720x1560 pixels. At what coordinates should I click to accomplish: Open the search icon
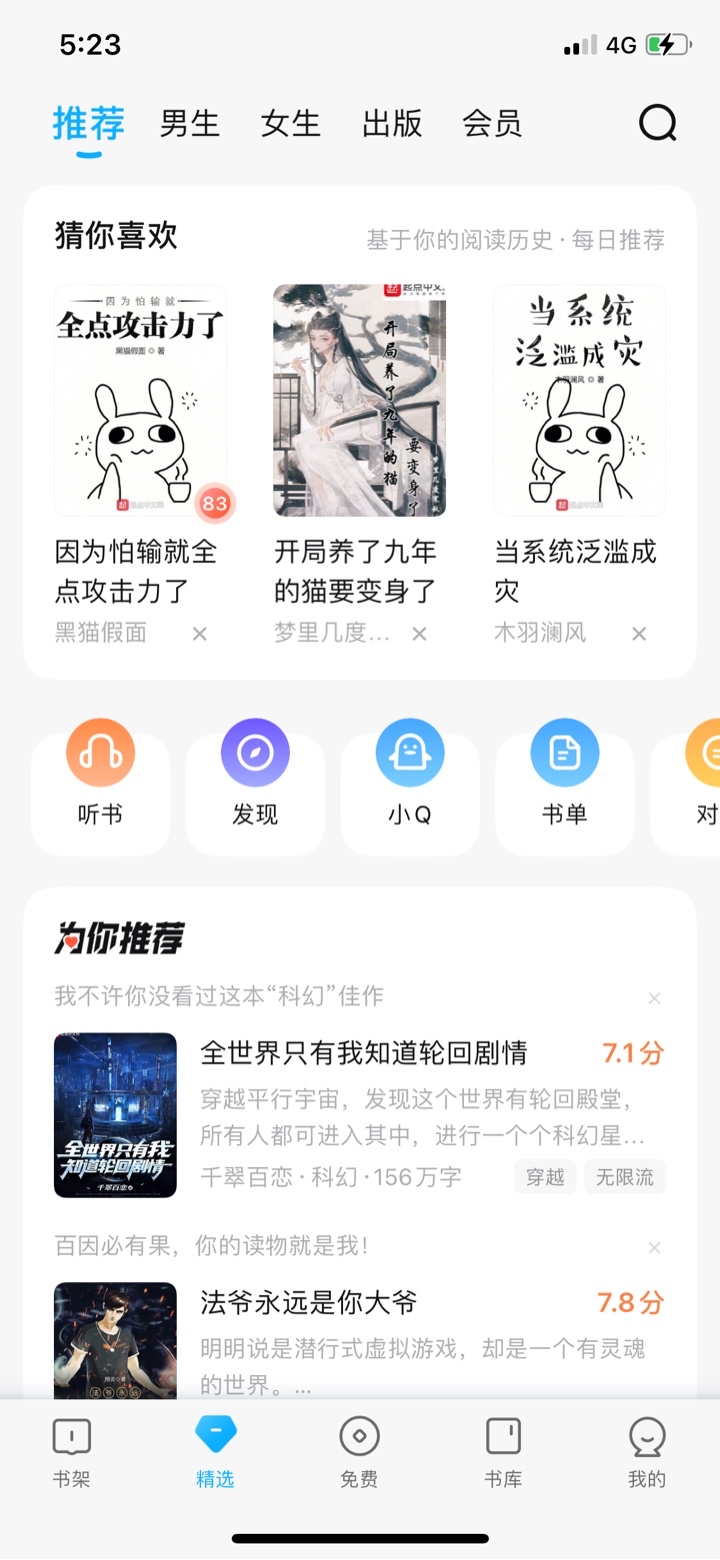657,124
